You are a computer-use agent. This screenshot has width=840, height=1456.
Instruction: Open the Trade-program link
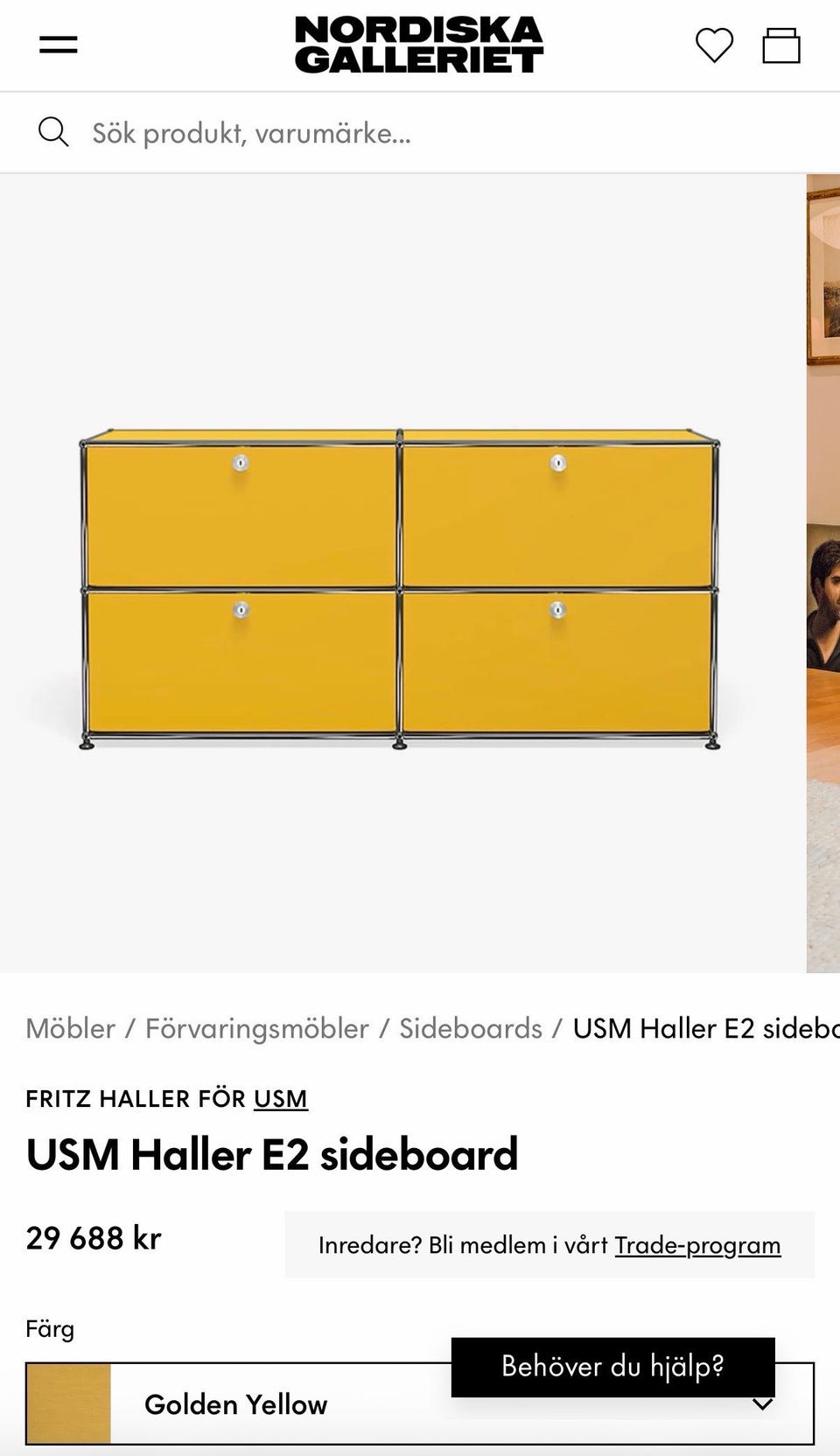coord(697,1243)
